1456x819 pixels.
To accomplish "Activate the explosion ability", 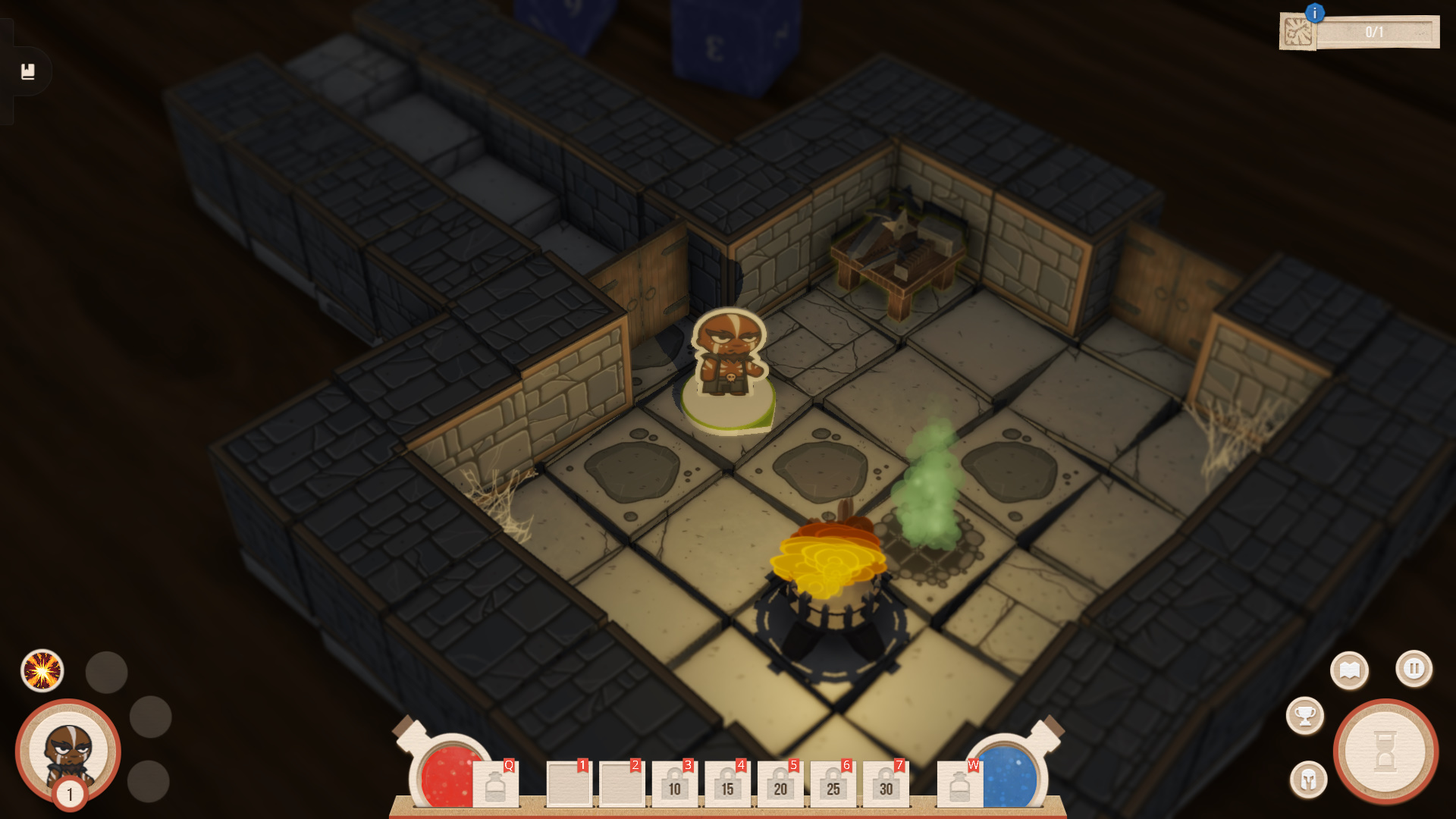I will click(x=42, y=670).
